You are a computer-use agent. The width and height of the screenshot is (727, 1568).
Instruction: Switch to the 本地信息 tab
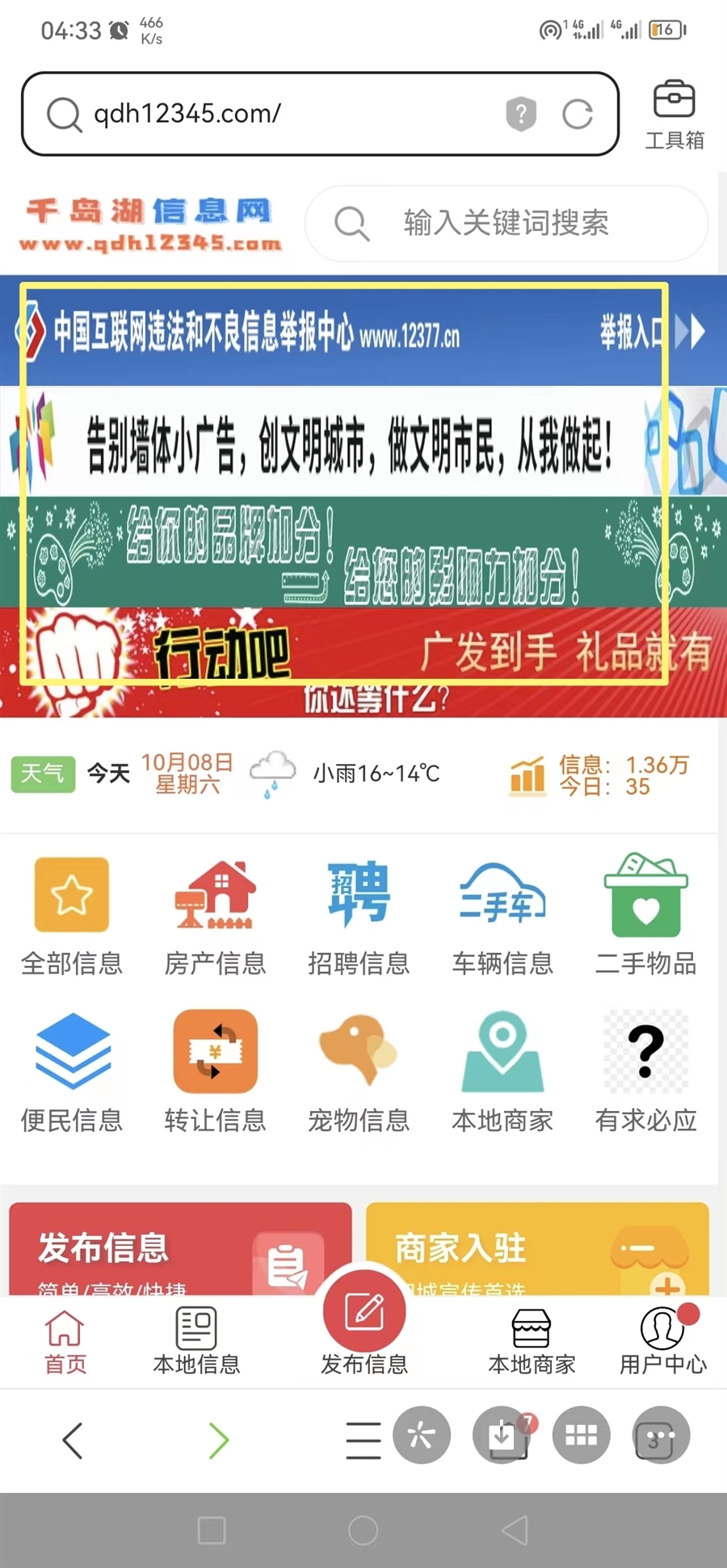196,1341
